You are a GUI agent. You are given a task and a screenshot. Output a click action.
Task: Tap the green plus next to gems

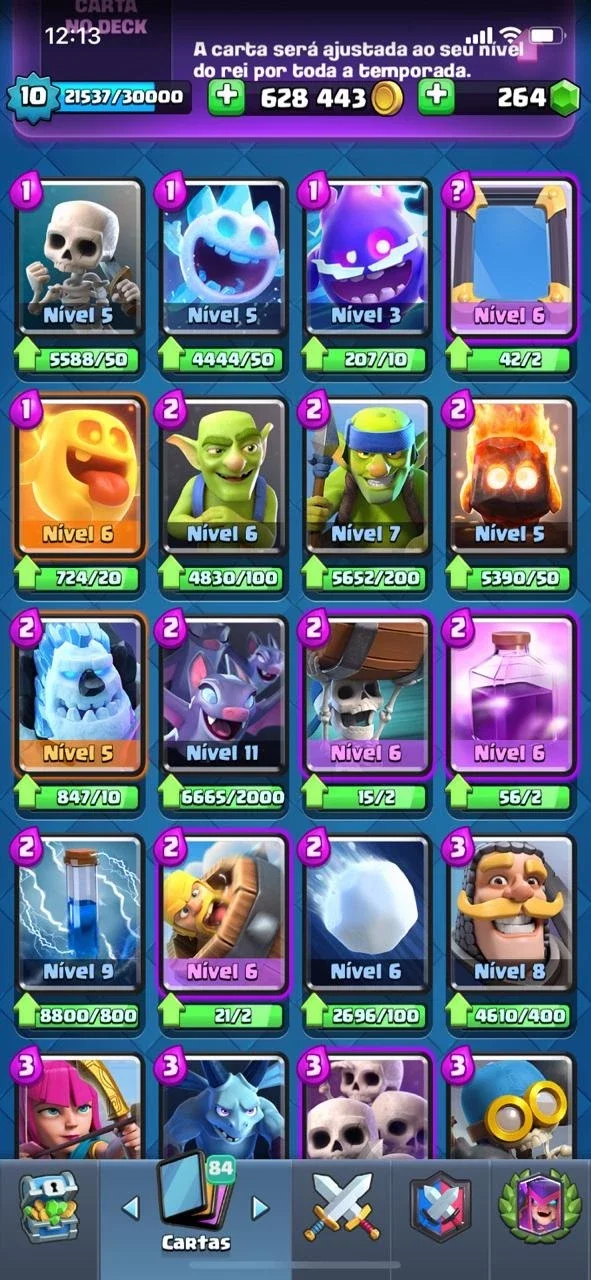(x=436, y=96)
